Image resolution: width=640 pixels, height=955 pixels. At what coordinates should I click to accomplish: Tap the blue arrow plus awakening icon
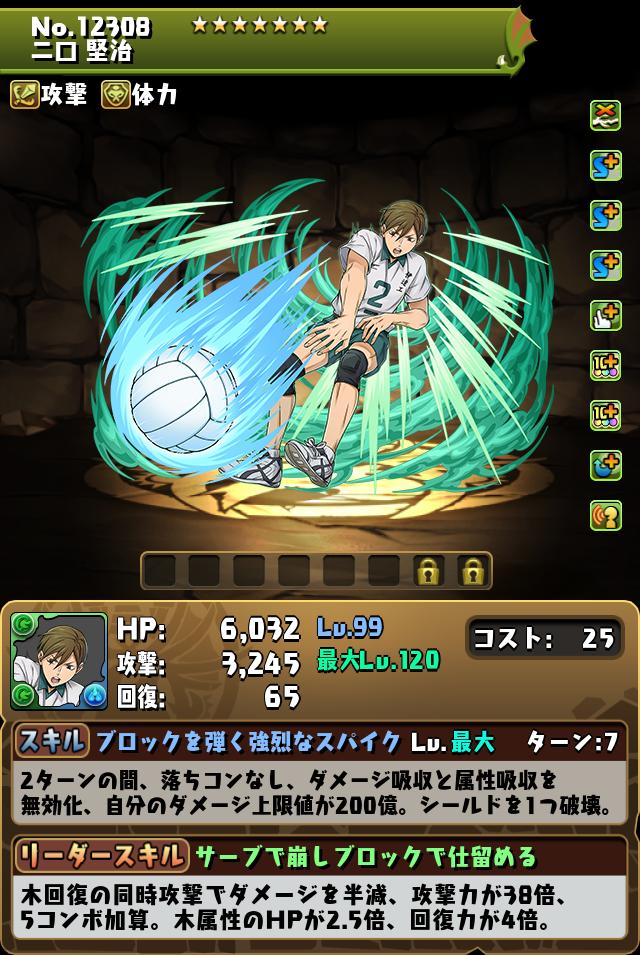pos(606,465)
